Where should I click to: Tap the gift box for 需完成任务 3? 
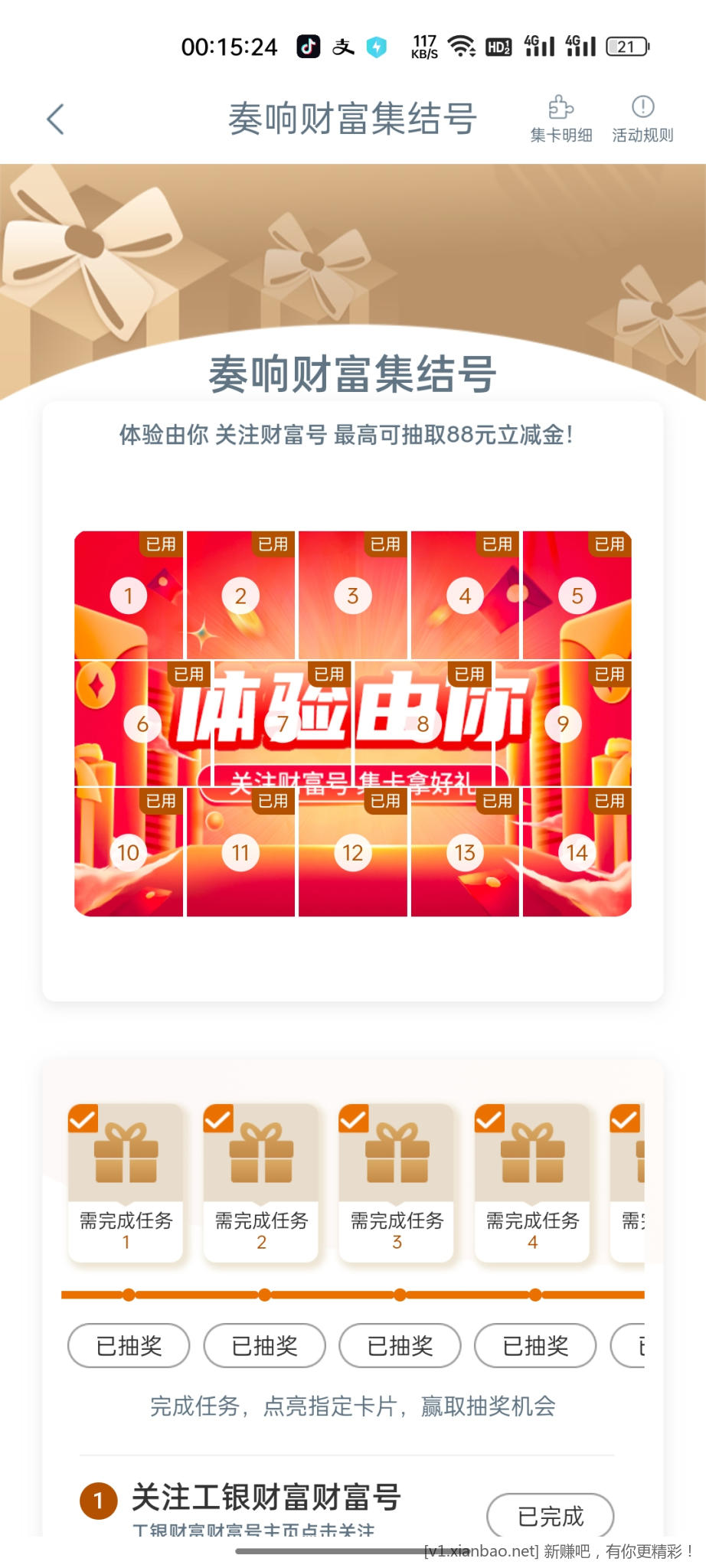point(397,1154)
